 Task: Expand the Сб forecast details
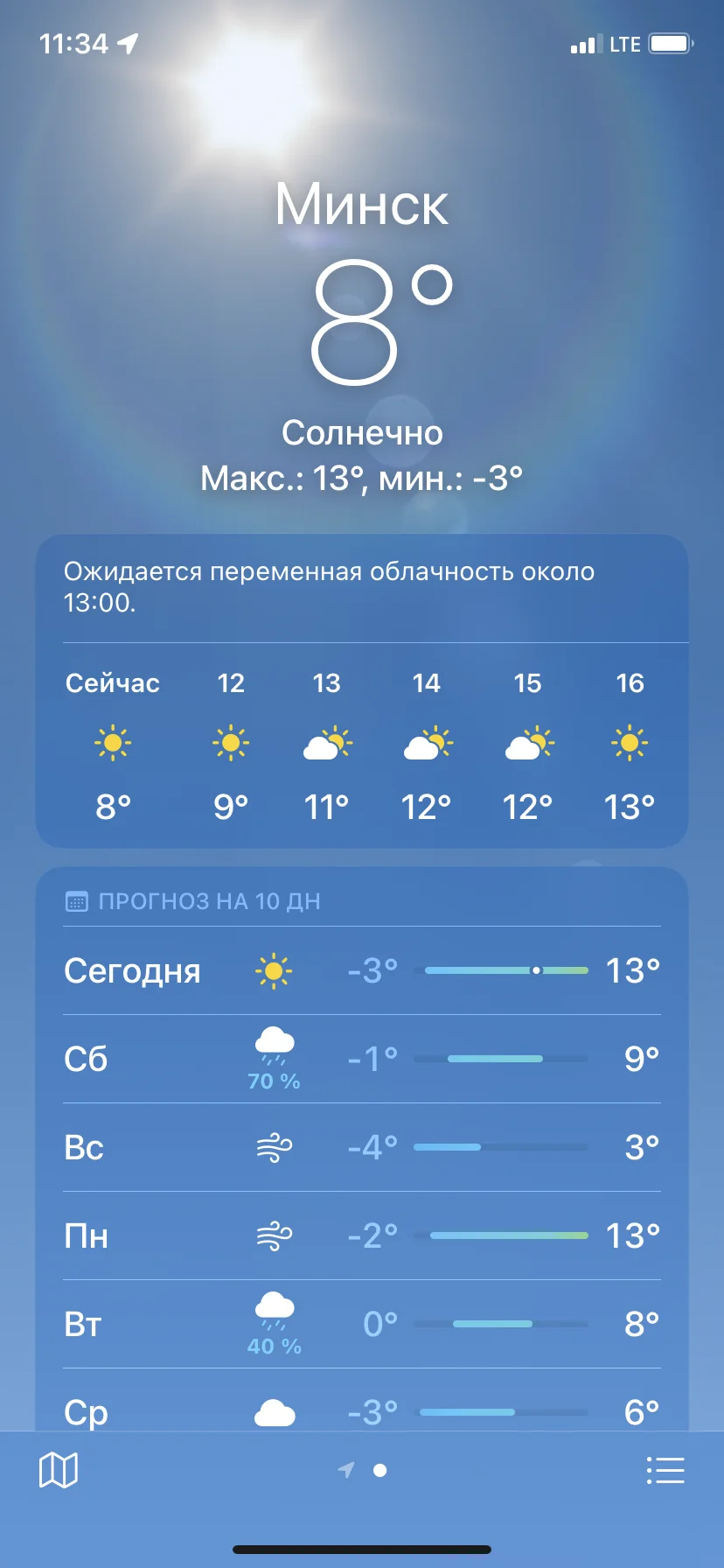(x=361, y=1059)
